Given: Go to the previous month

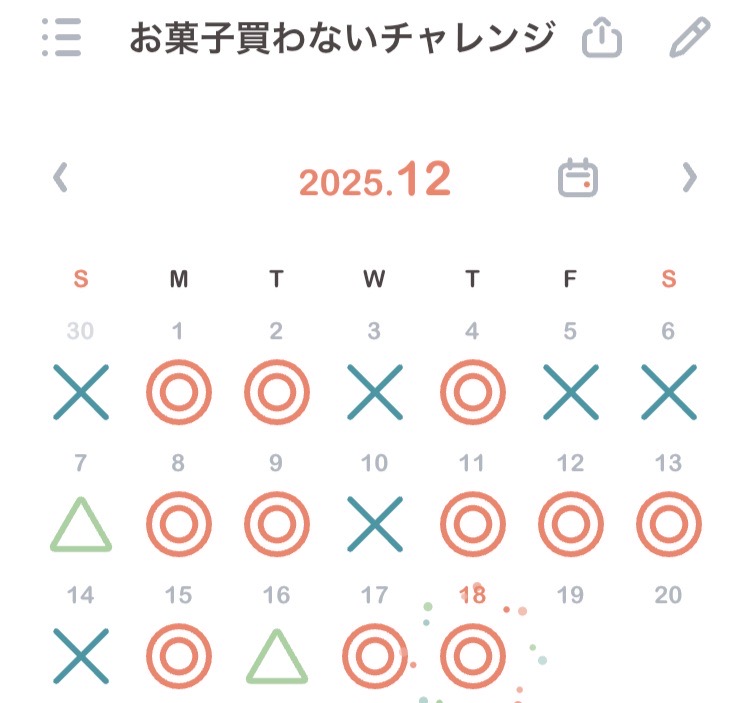Looking at the screenshot, I should pyautogui.click(x=61, y=179).
